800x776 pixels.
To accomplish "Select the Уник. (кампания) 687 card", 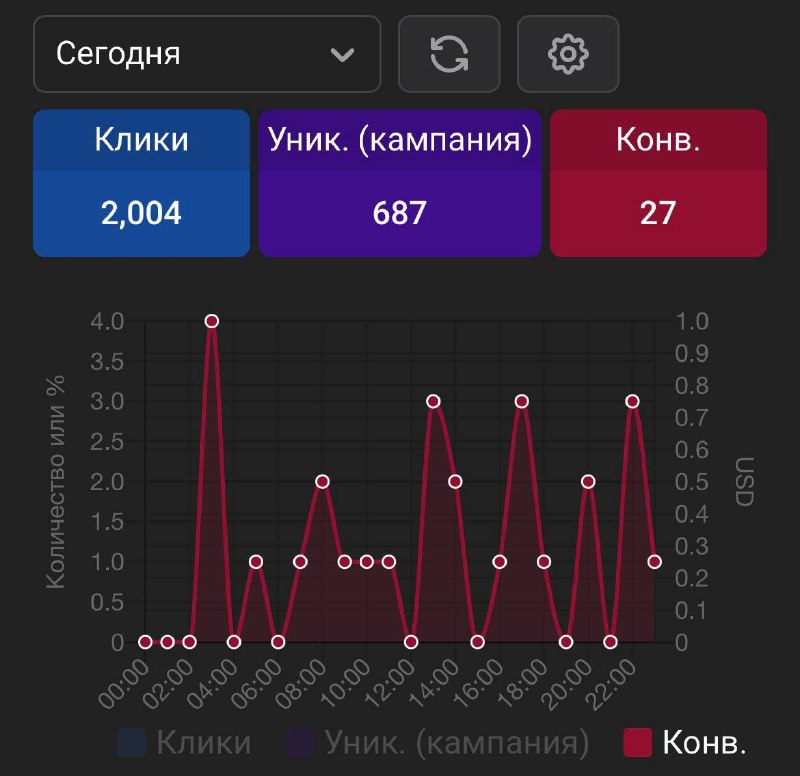I will point(399,183).
